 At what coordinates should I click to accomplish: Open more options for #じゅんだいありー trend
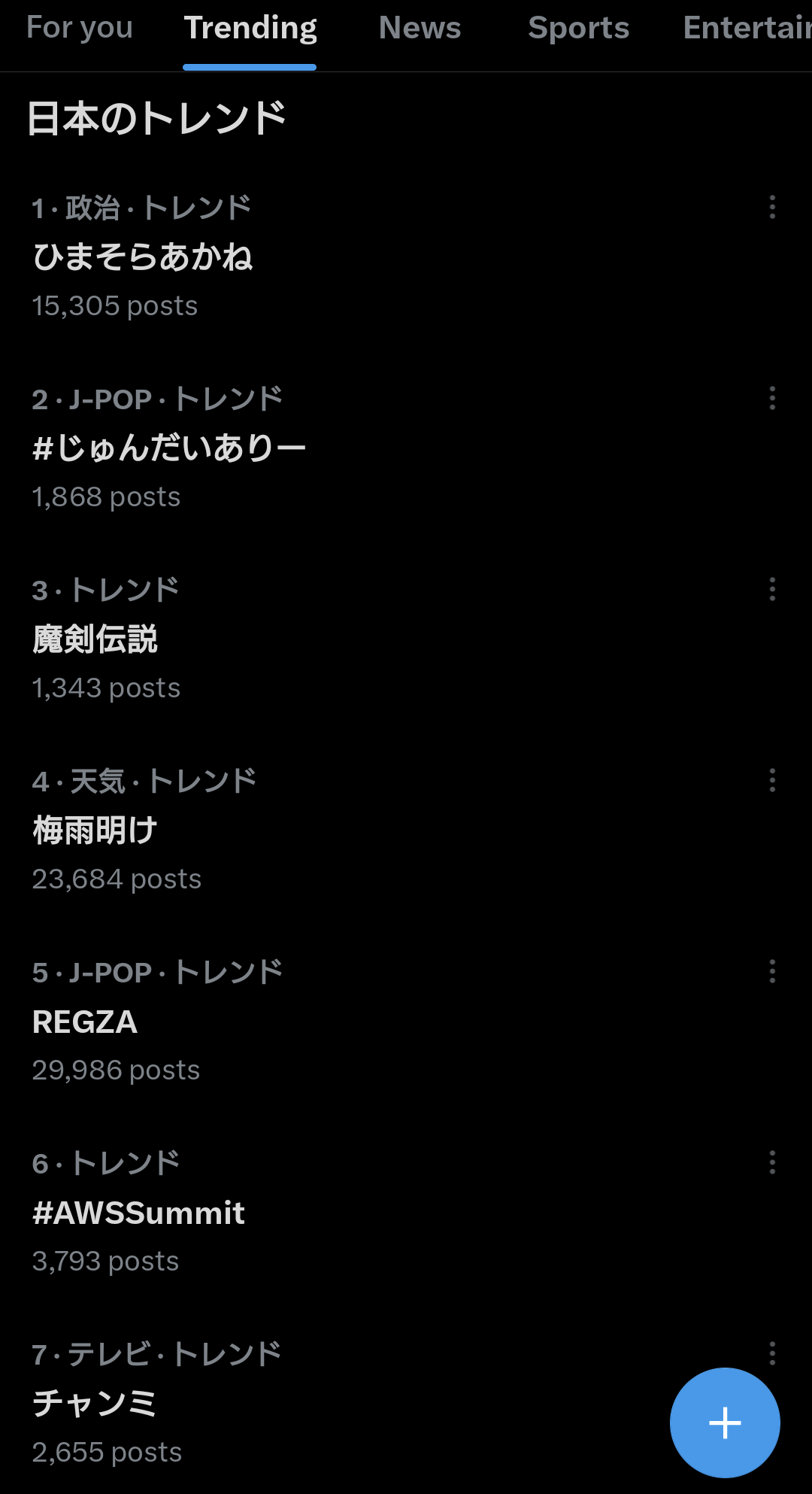[772, 398]
